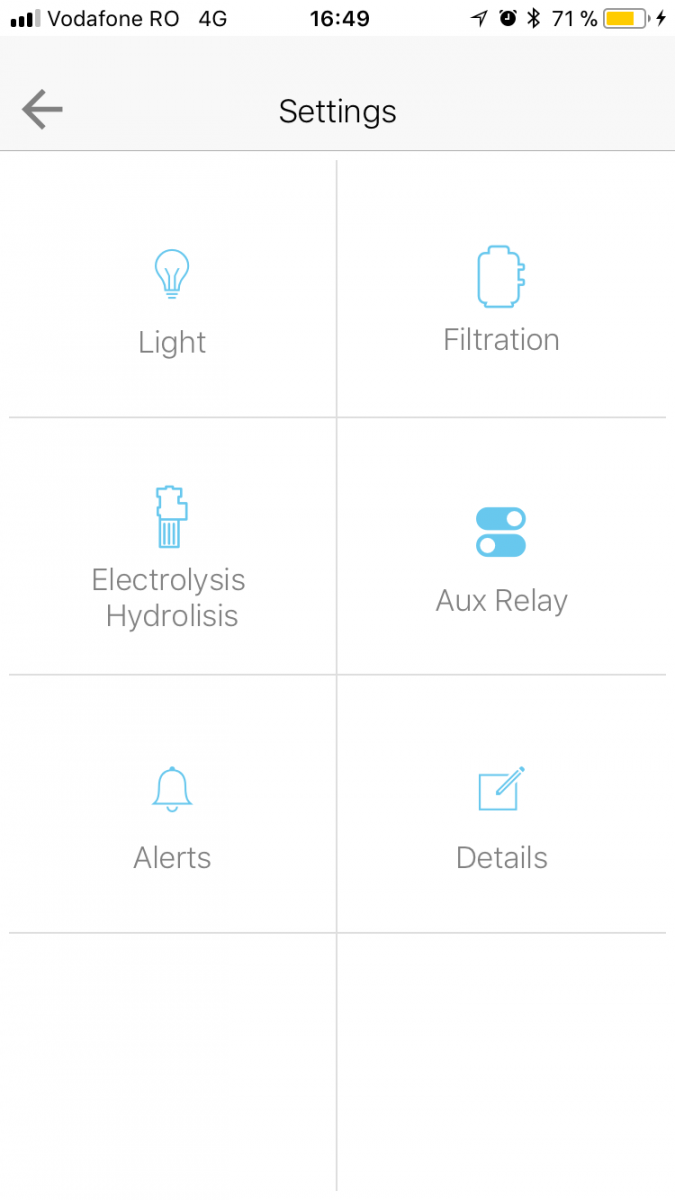
Task: Go back using the arrow icon
Action: click(42, 110)
